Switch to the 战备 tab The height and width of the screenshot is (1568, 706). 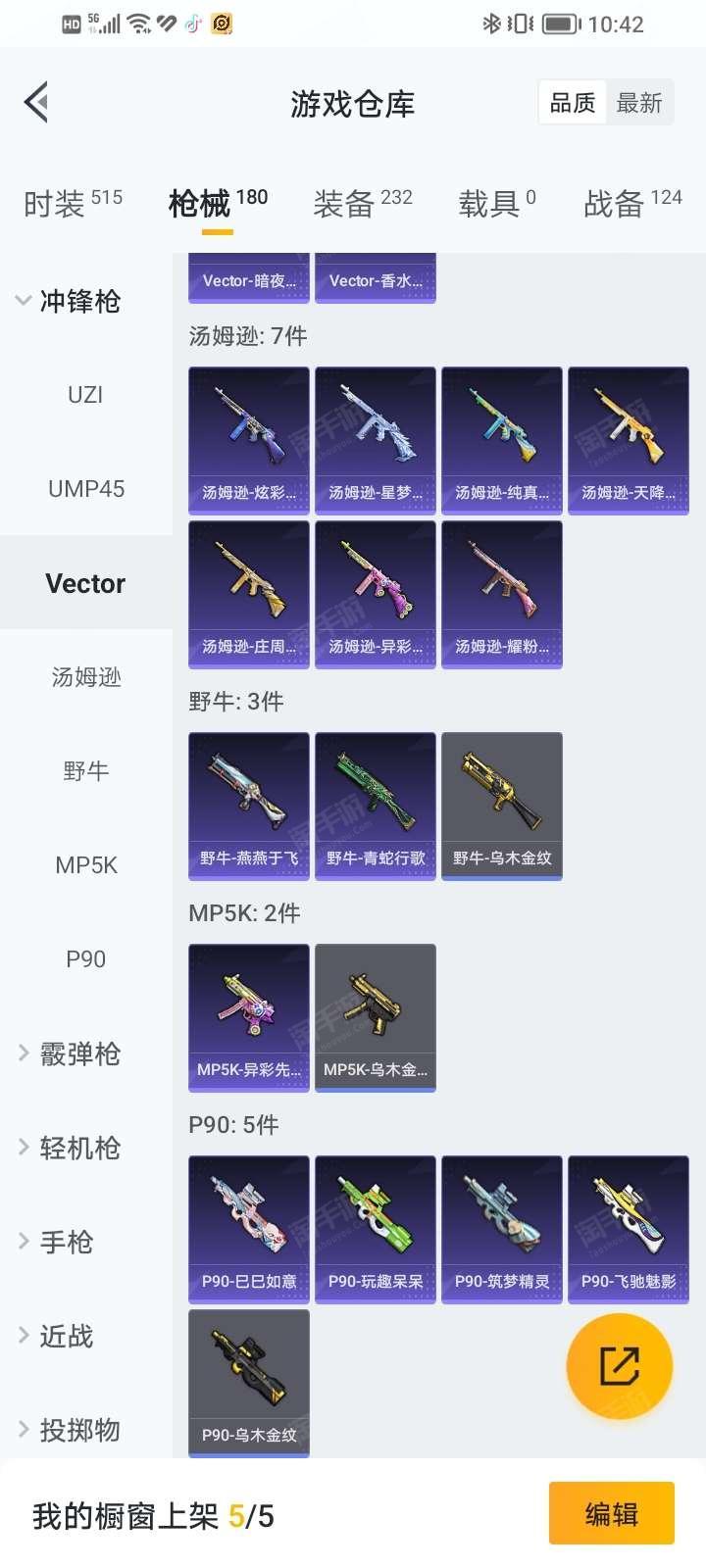[632, 203]
